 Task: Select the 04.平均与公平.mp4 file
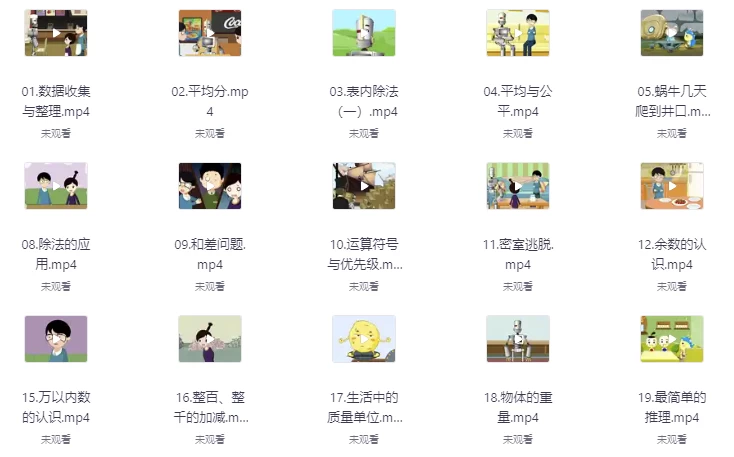518,33
